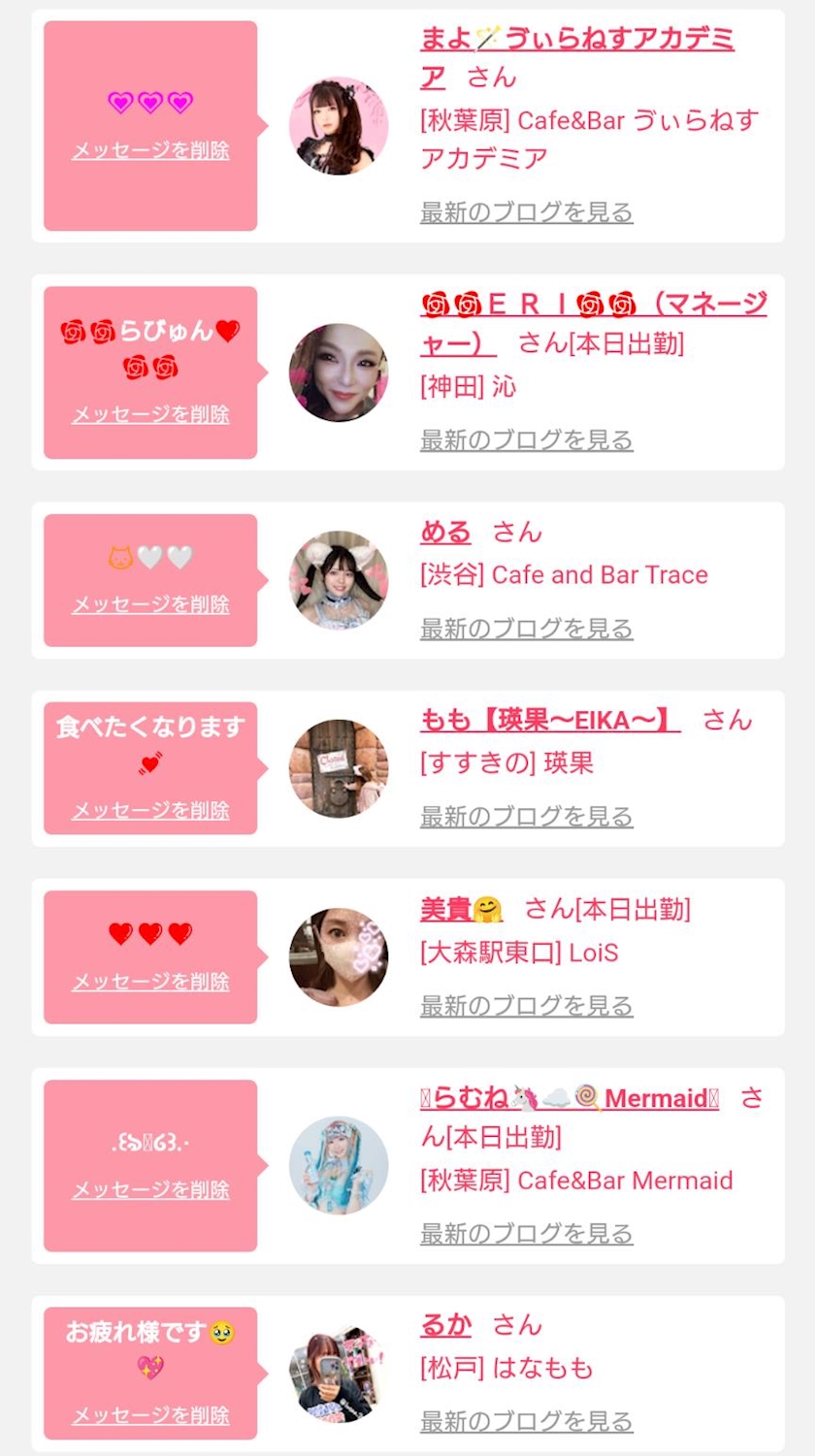The image size is (815, 1456).
Task: View latest blog of 美貴
Action: tap(526, 1006)
